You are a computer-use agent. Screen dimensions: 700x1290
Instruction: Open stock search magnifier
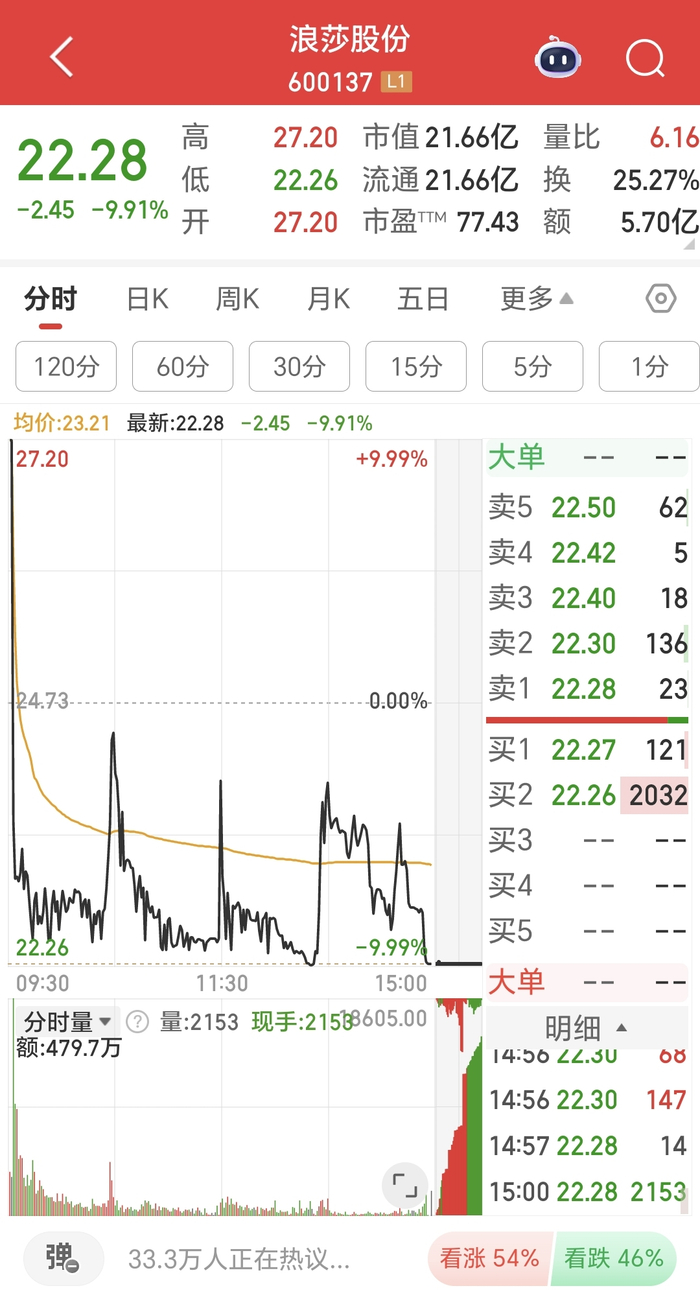[x=645, y=58]
